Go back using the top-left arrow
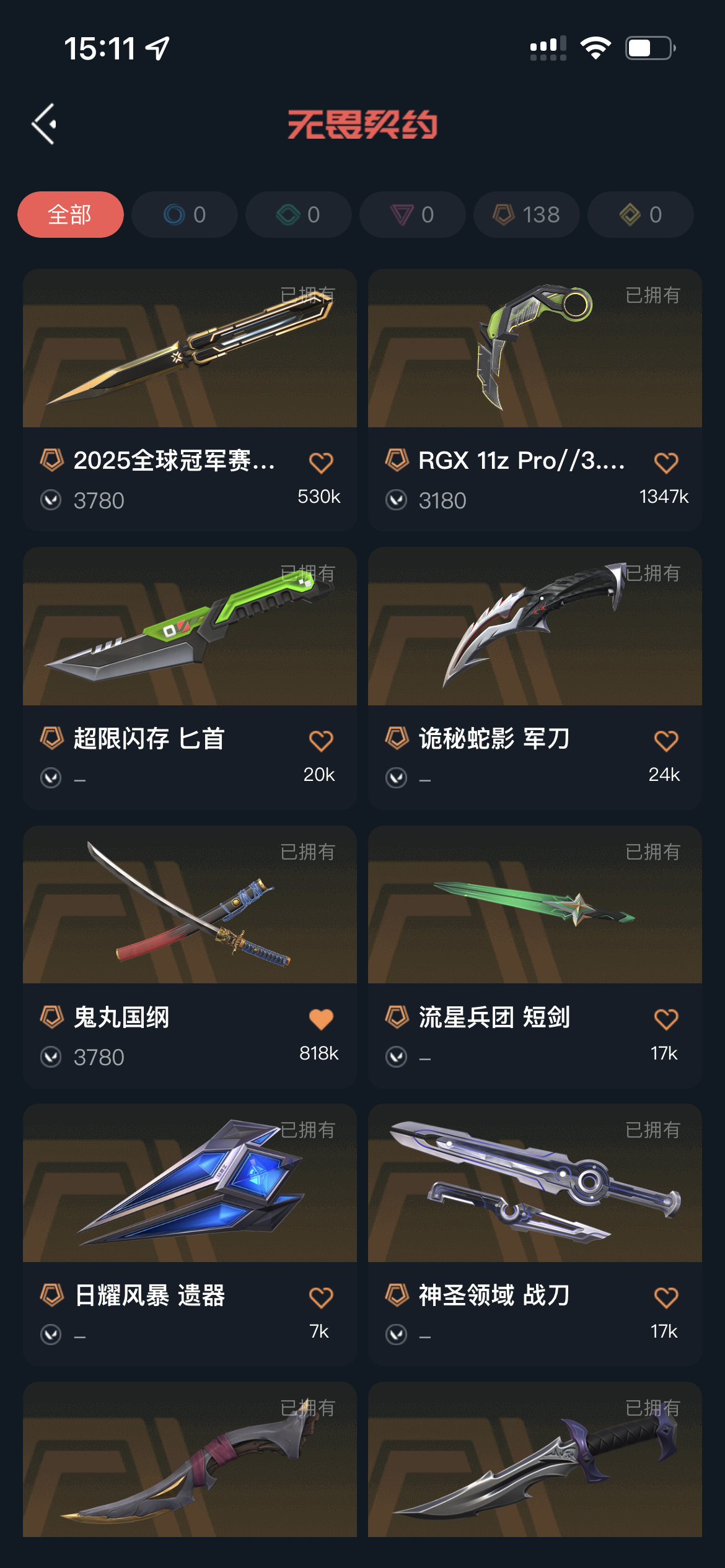Viewport: 725px width, 1568px height. (45, 124)
